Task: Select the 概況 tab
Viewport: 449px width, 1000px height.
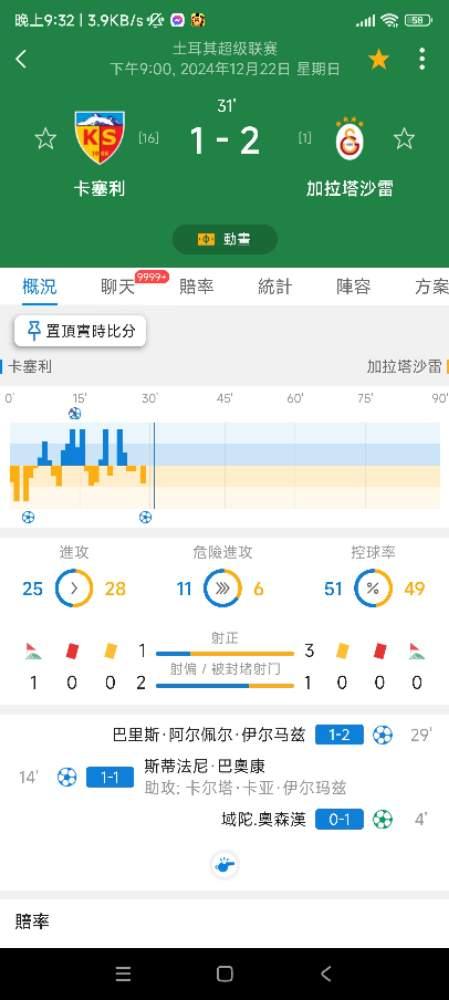Action: tap(40, 287)
